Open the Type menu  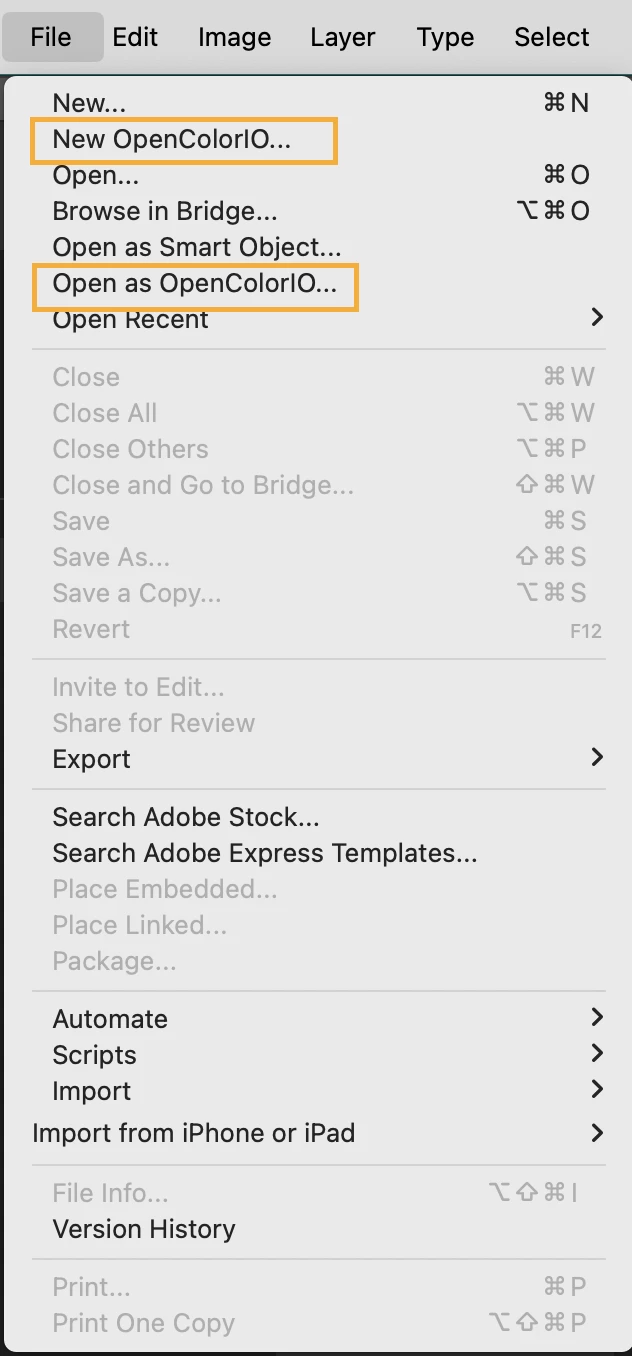tap(445, 37)
